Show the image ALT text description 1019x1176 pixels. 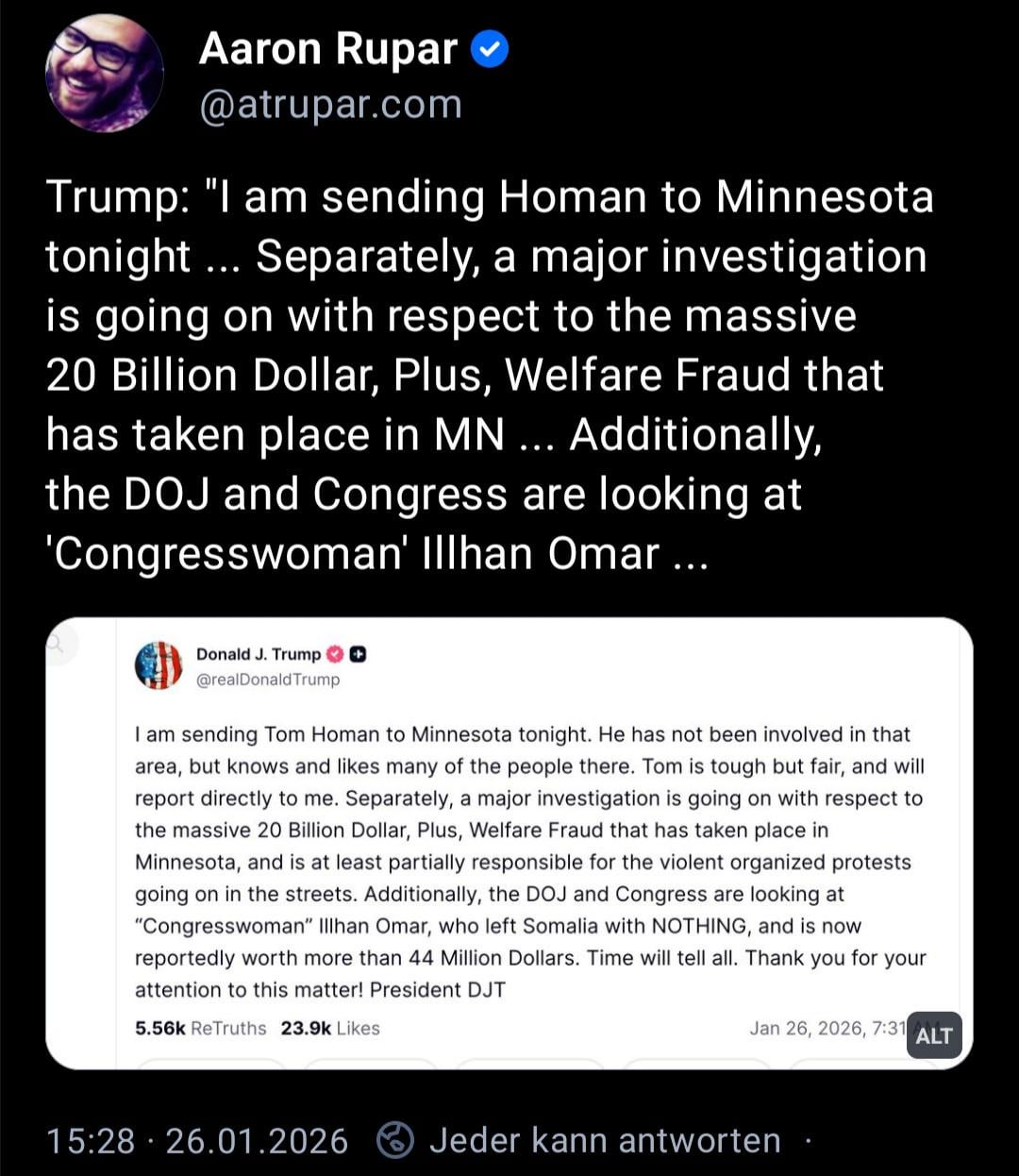933,1035
